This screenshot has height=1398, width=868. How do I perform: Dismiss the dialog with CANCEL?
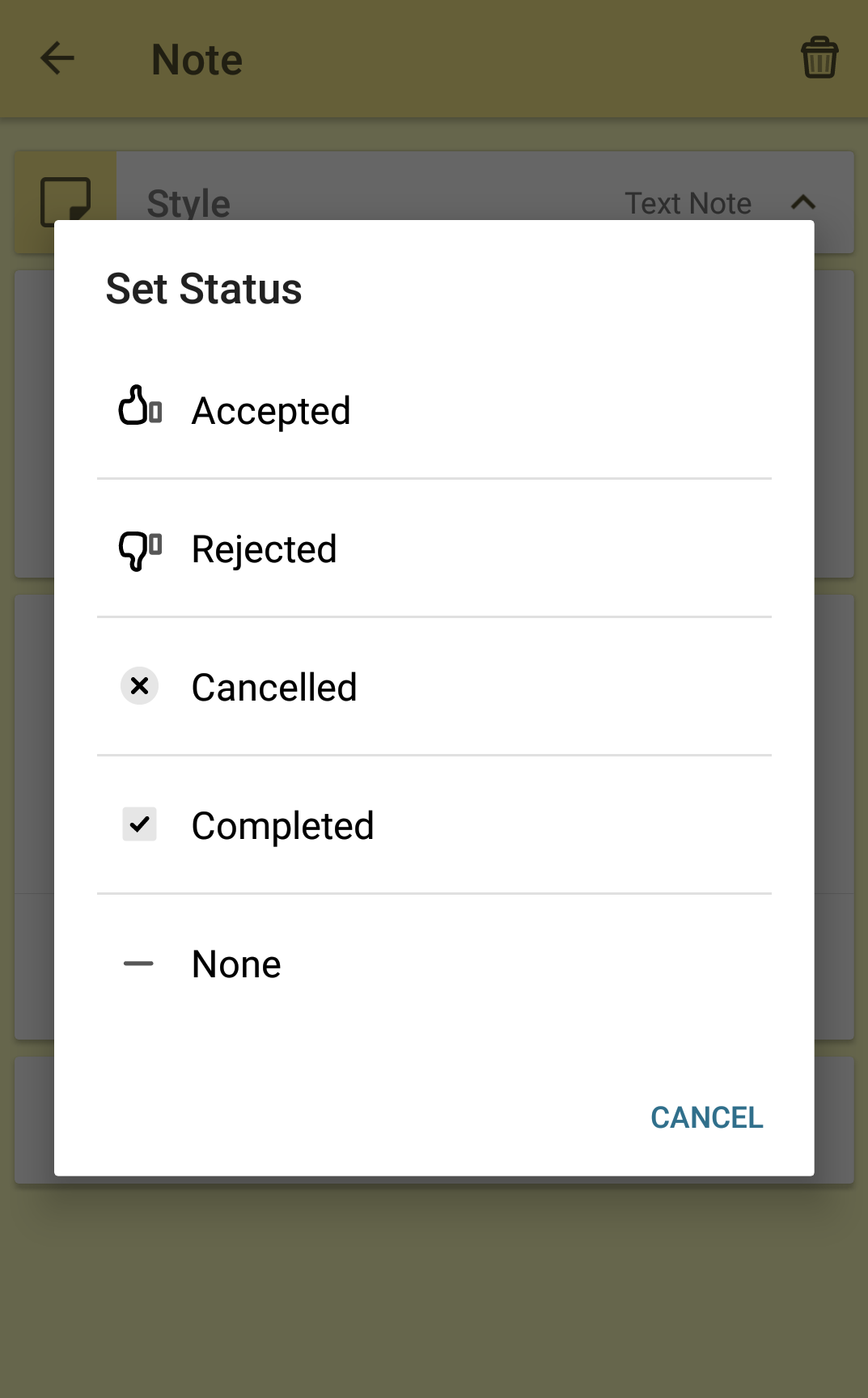[x=705, y=1117]
